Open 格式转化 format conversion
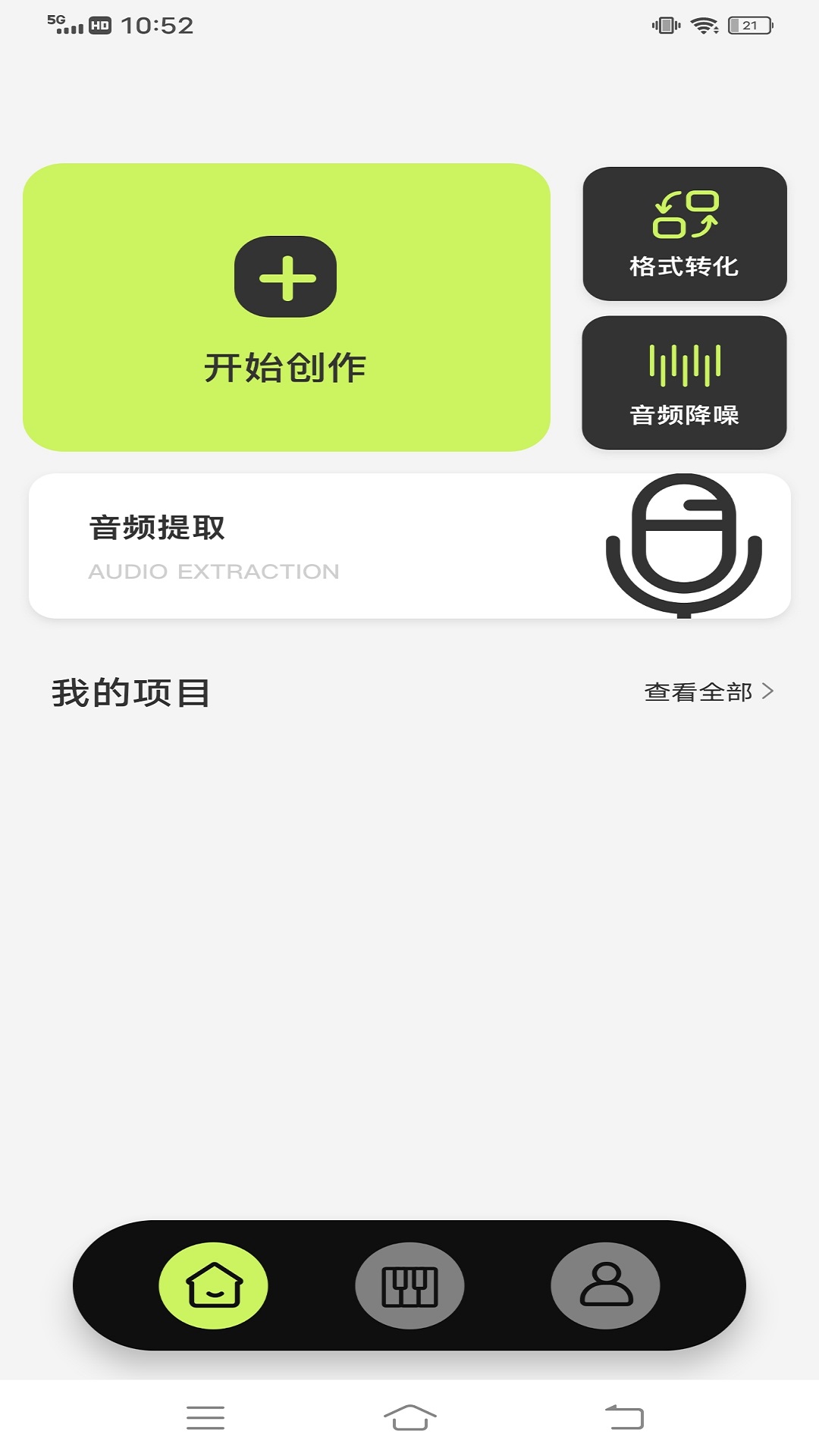The width and height of the screenshot is (819, 1456). pyautogui.click(x=684, y=234)
